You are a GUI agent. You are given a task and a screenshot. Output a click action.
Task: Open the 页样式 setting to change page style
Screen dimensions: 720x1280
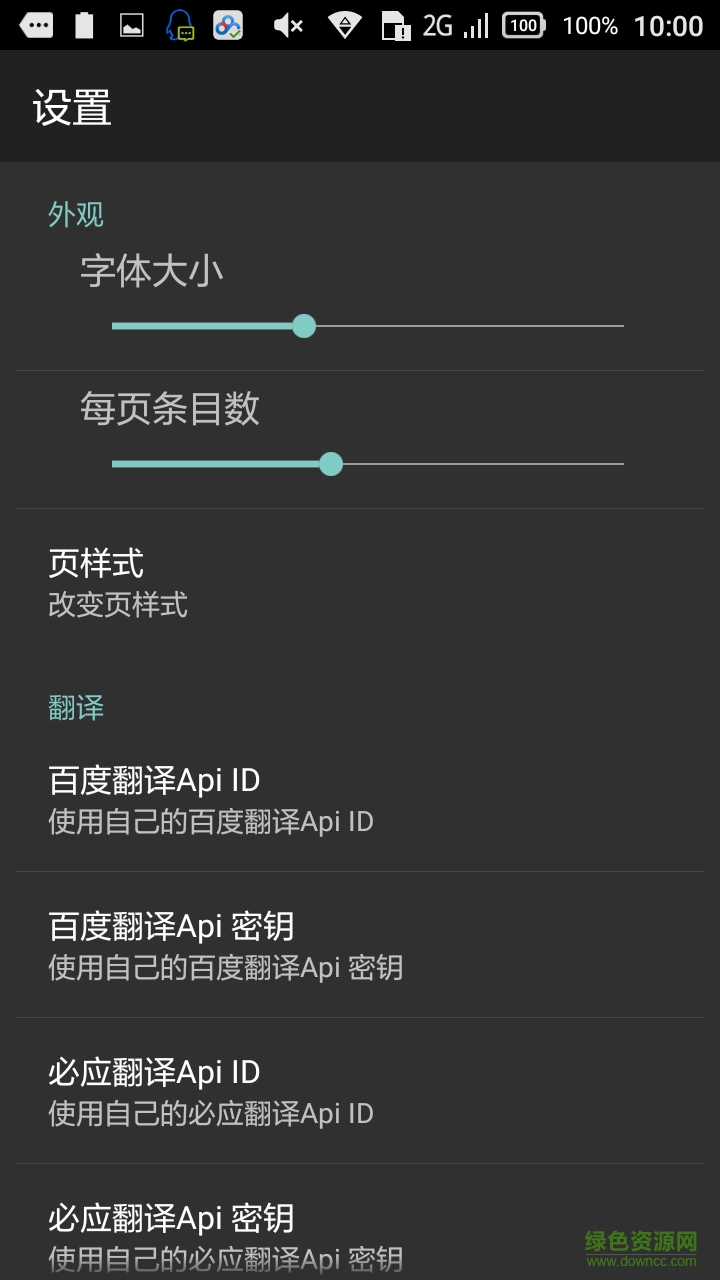coord(360,583)
